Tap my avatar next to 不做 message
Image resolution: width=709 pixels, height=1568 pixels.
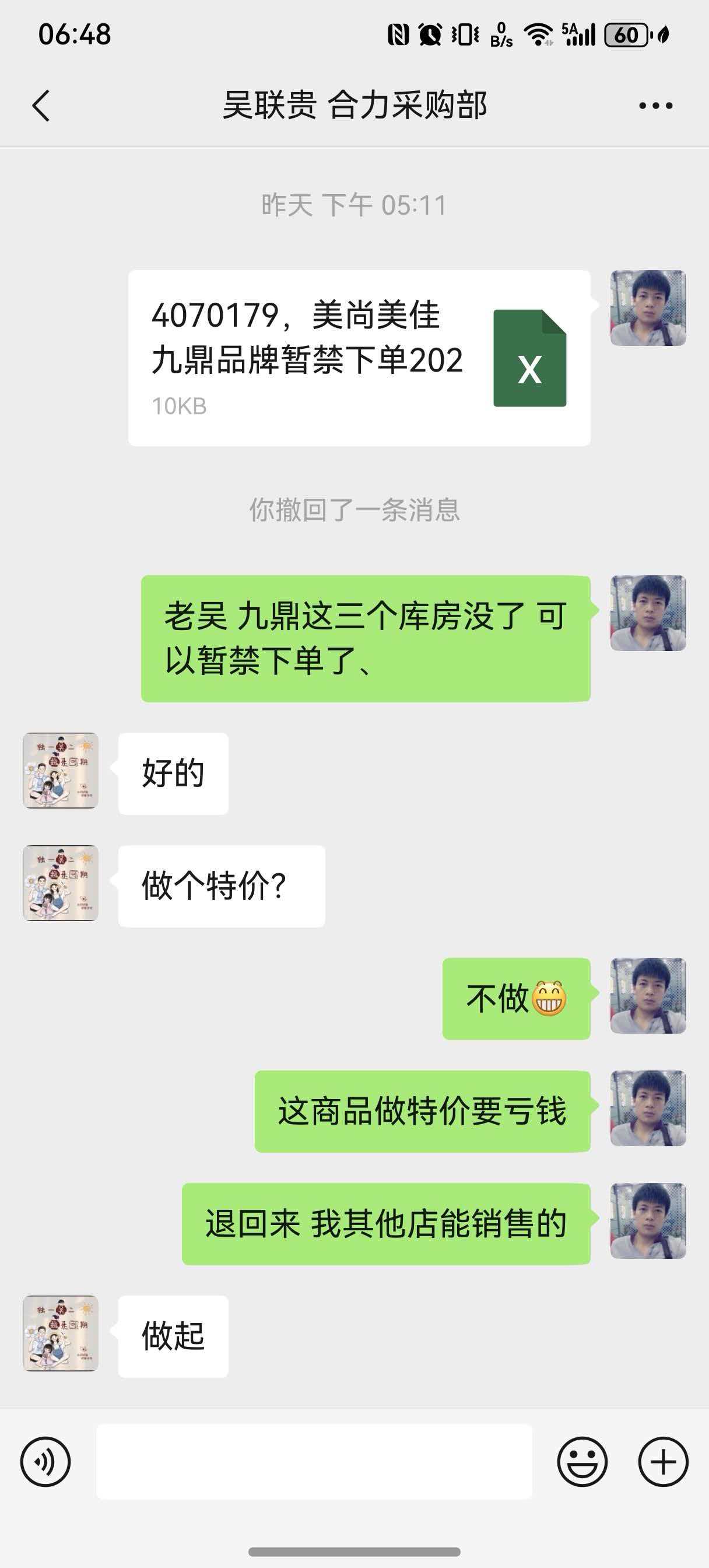pos(648,996)
